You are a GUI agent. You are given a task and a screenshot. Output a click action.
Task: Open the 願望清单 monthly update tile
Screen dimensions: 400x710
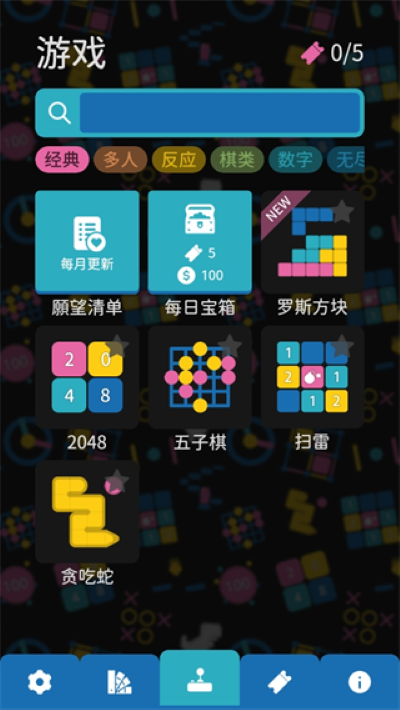(x=87, y=242)
